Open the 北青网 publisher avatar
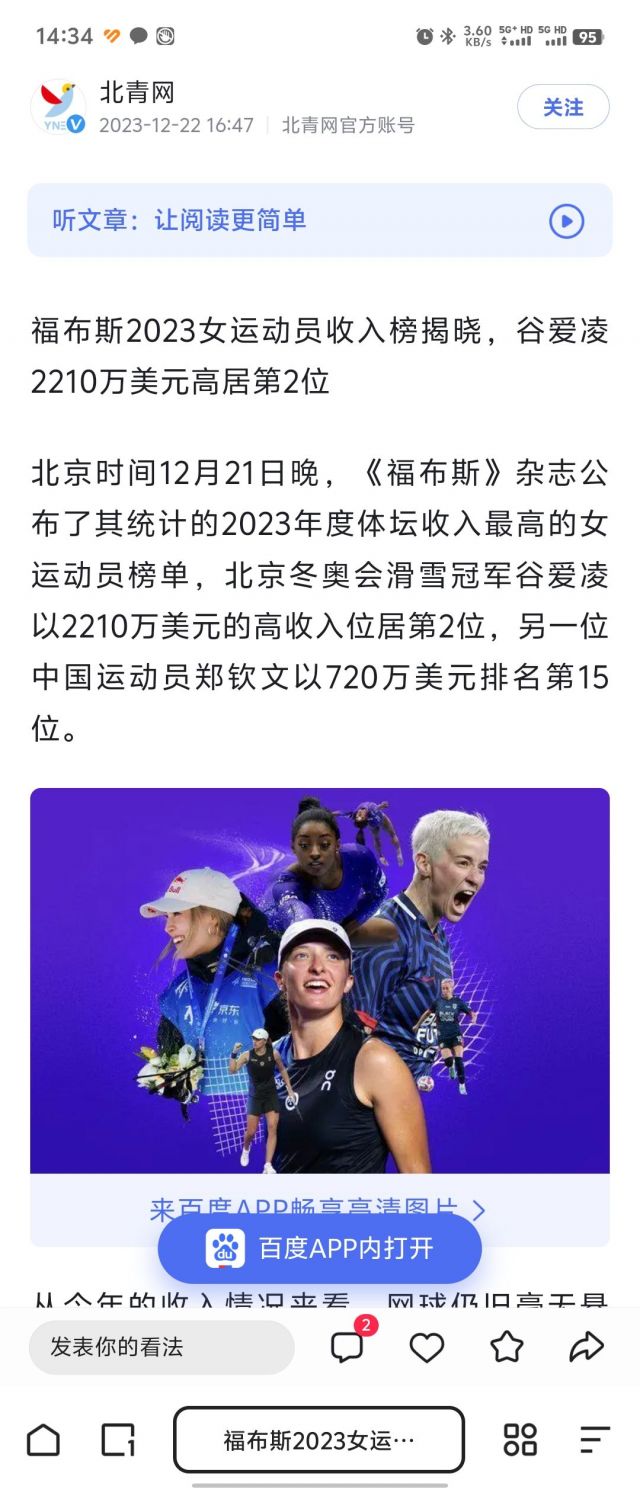The image size is (640, 1493). click(x=58, y=108)
